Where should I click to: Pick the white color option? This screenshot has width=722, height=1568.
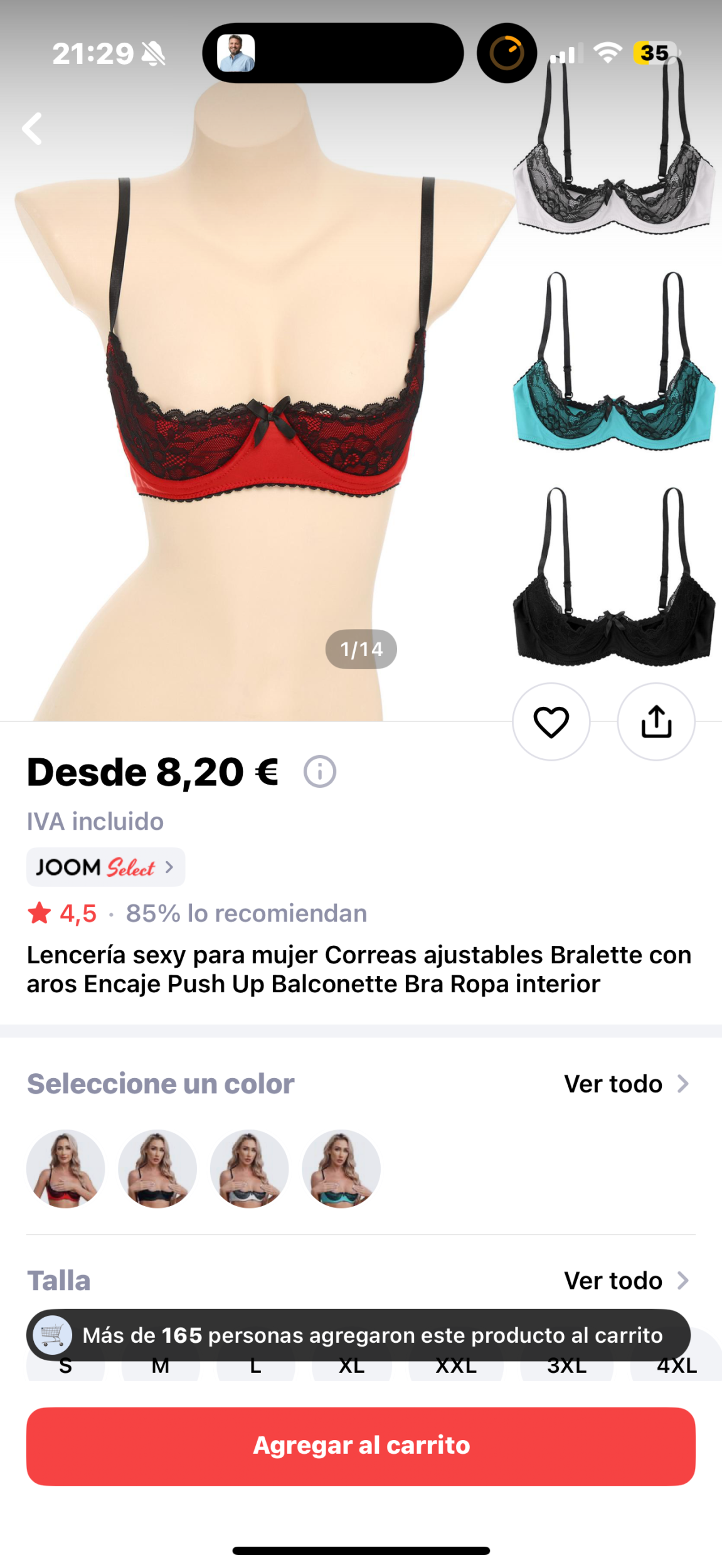[x=249, y=1168]
